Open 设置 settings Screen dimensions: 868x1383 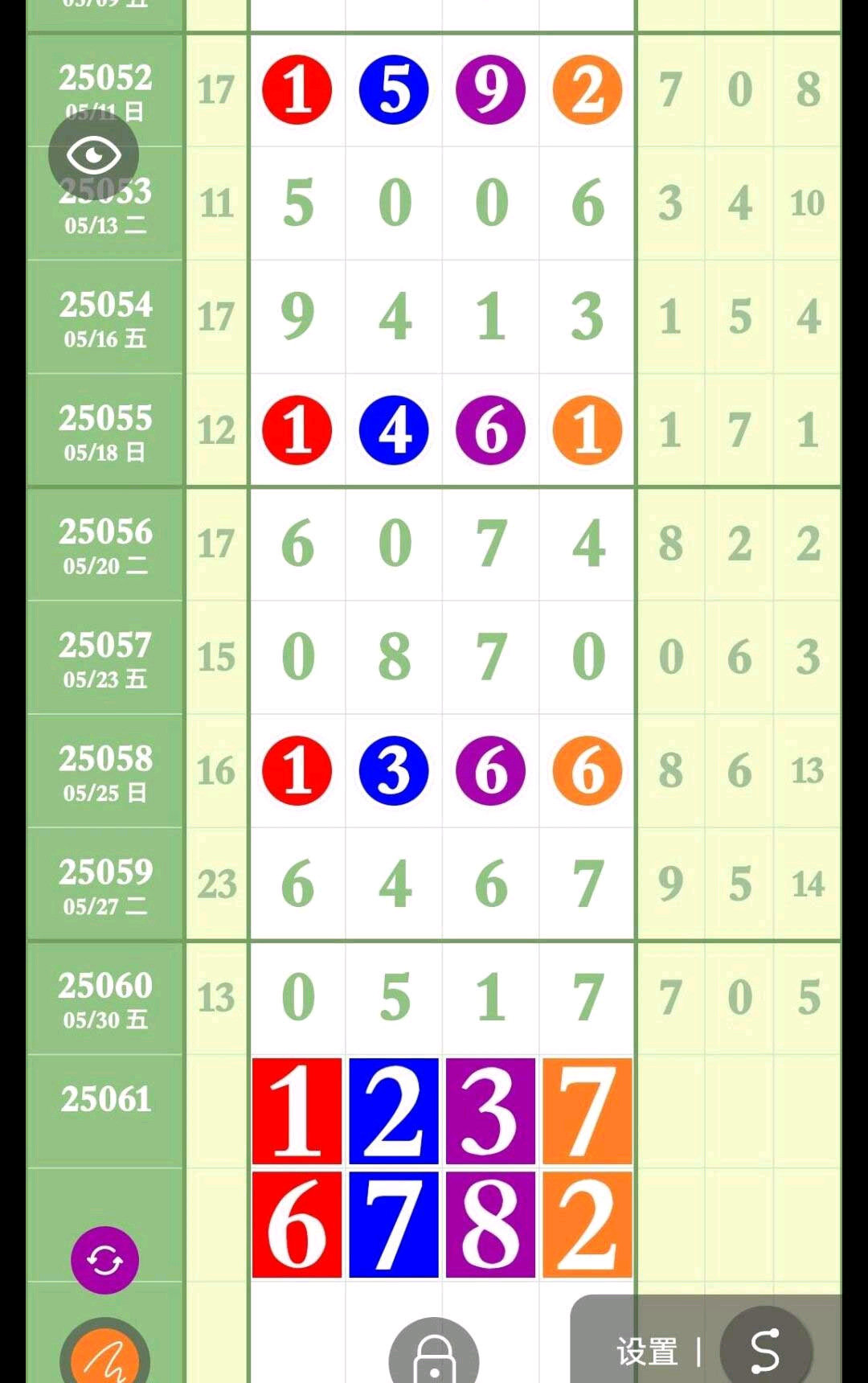tap(647, 1352)
